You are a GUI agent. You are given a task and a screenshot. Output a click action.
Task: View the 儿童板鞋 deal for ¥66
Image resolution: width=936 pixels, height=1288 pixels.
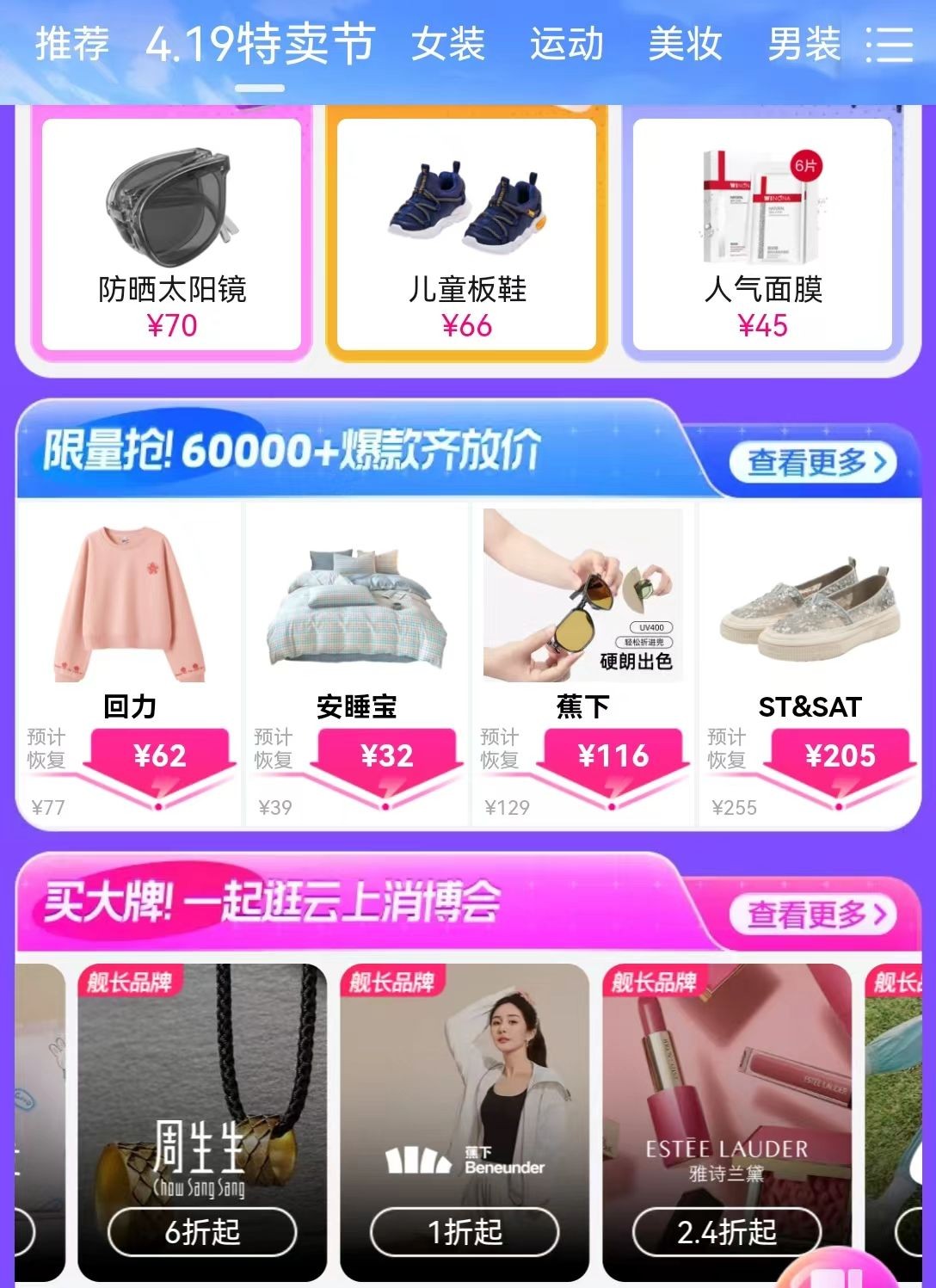pyautogui.click(x=467, y=234)
